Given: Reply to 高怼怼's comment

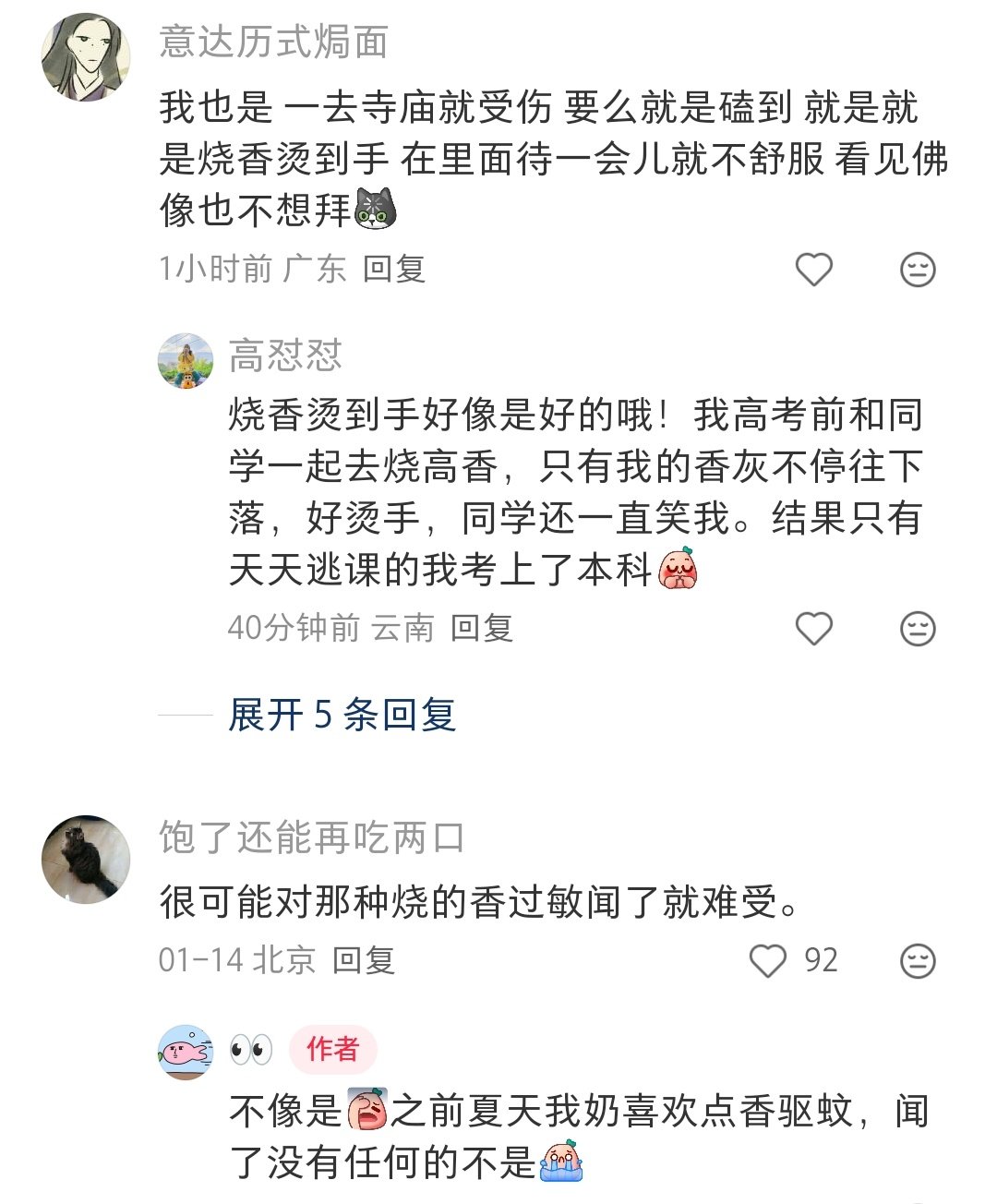Looking at the screenshot, I should point(481,629).
